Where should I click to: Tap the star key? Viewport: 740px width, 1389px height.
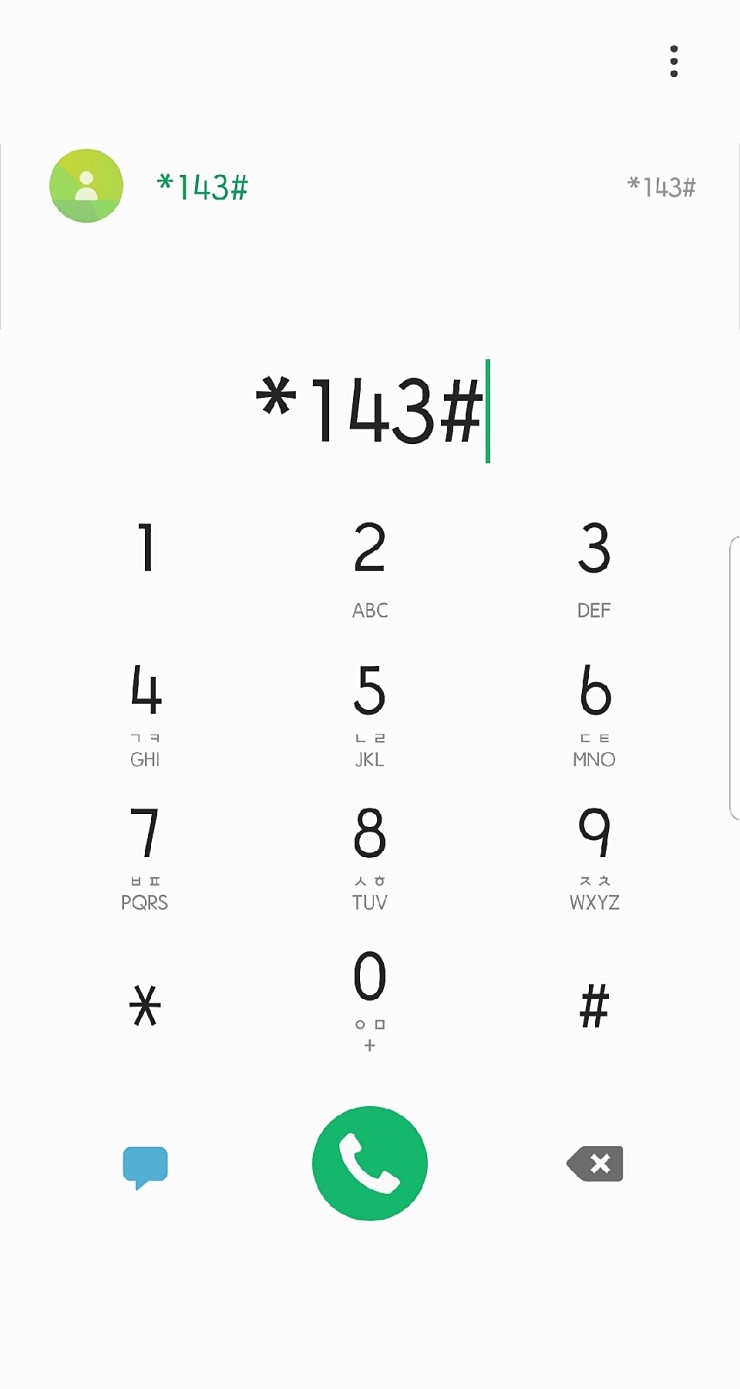pyautogui.click(x=146, y=1004)
